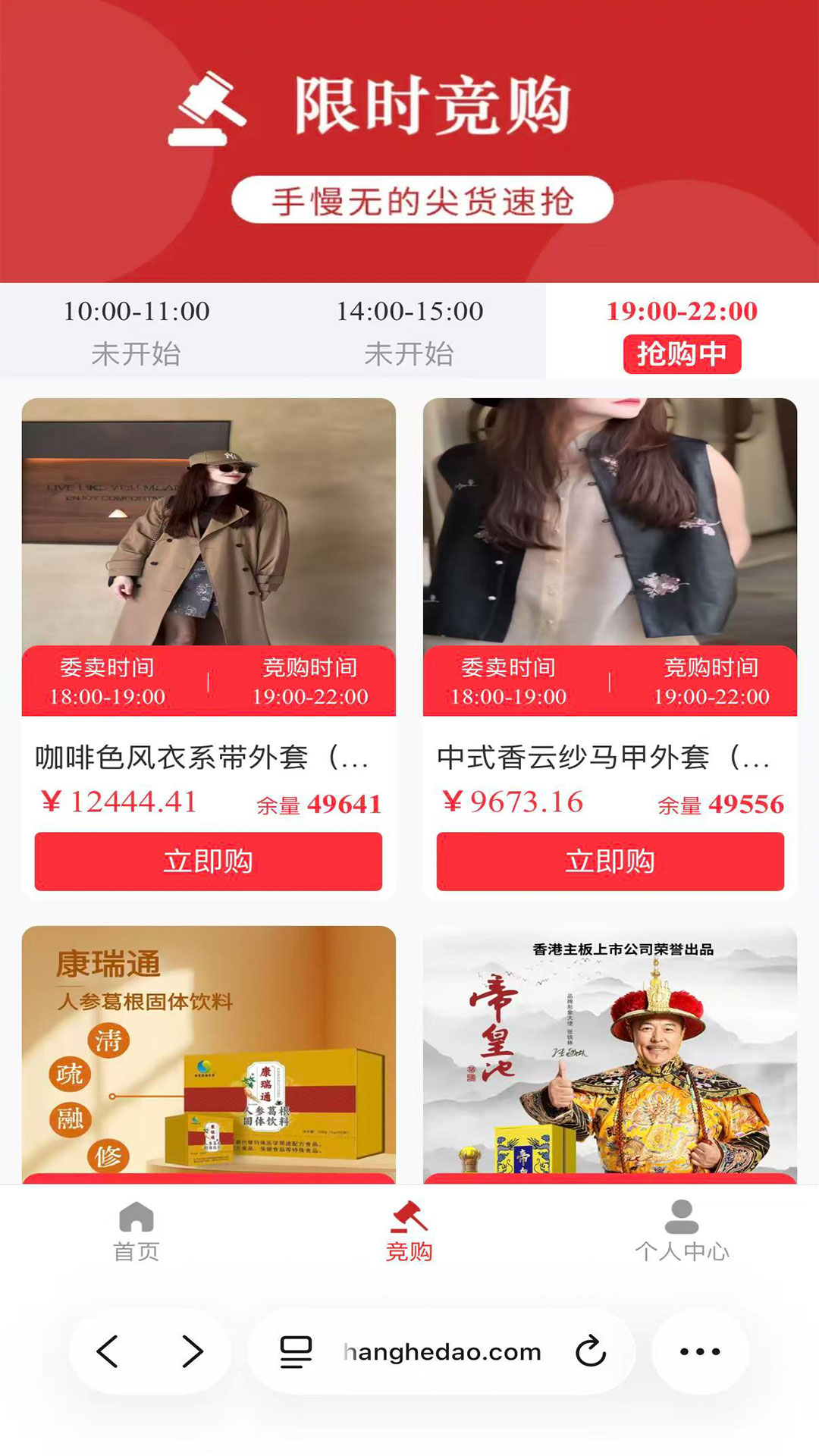
Task: Open the 中式香云纱马甲外套 product card
Action: [x=610, y=523]
